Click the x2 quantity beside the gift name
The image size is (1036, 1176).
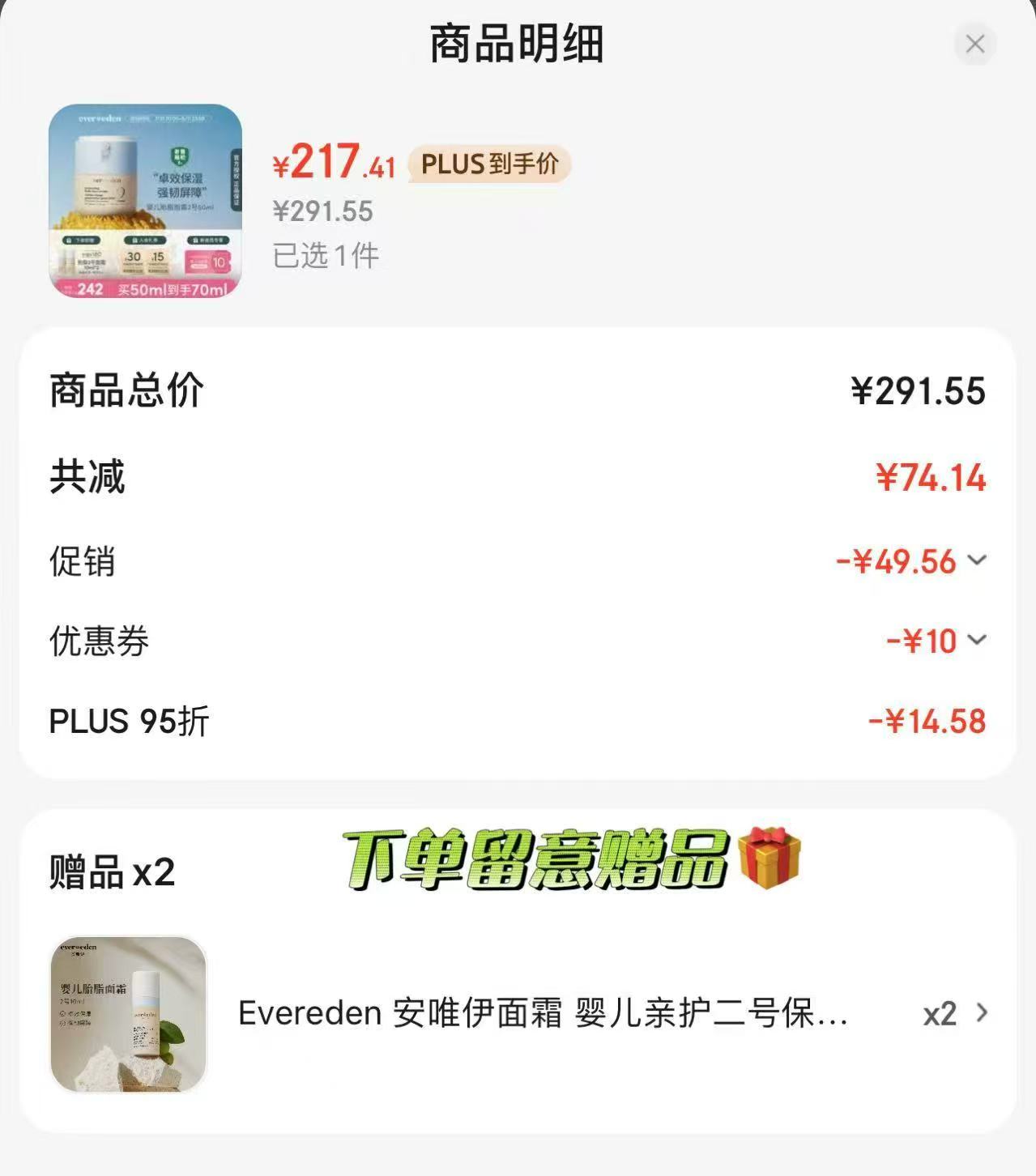[x=940, y=1012]
